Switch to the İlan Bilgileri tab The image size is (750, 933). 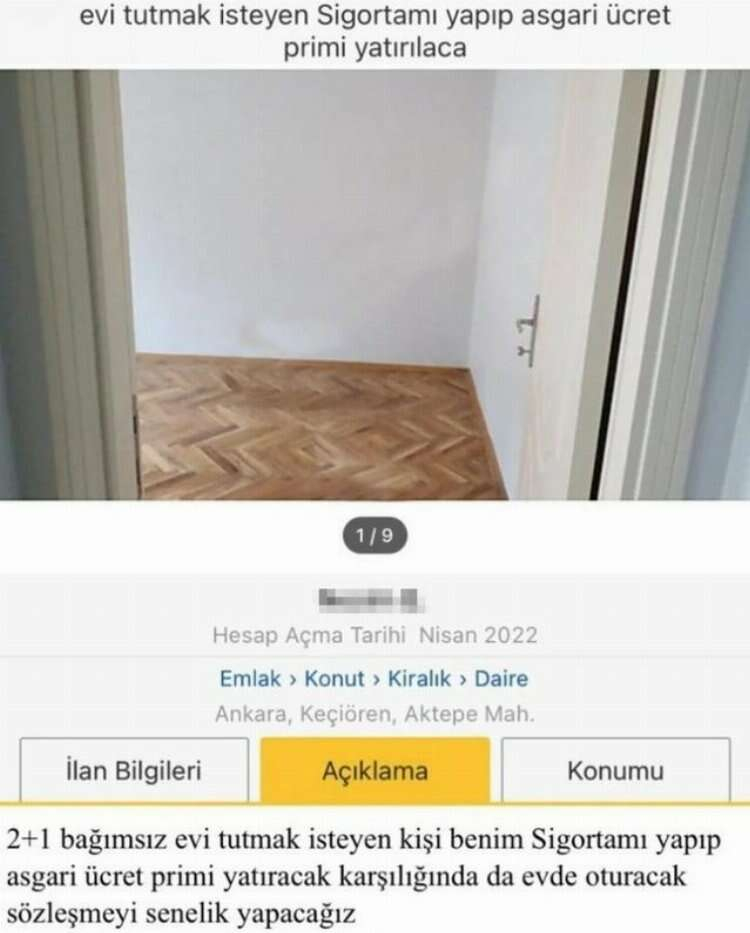(134, 771)
